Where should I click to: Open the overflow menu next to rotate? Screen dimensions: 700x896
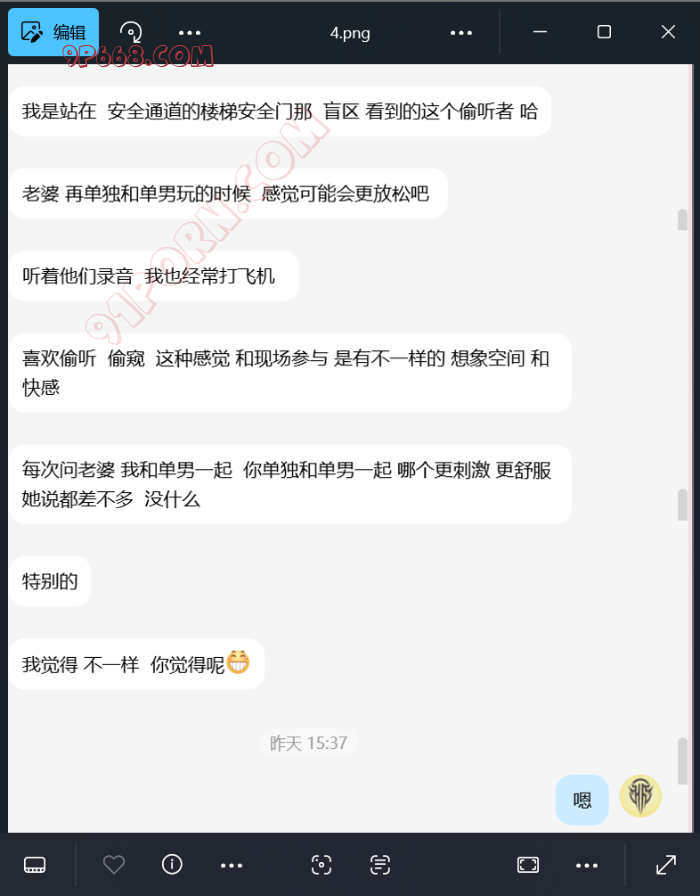tap(189, 32)
